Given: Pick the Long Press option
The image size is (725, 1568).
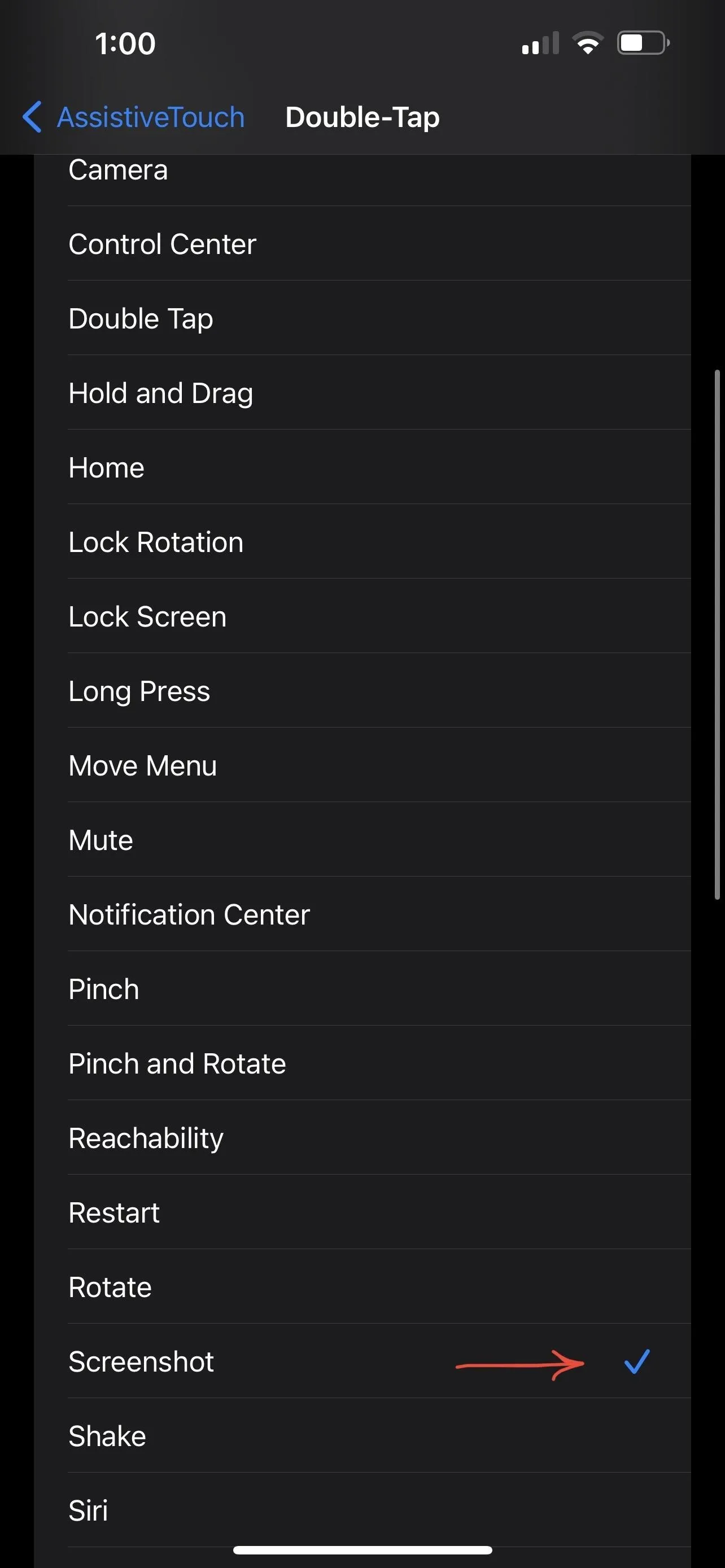Looking at the screenshot, I should pyautogui.click(x=362, y=691).
